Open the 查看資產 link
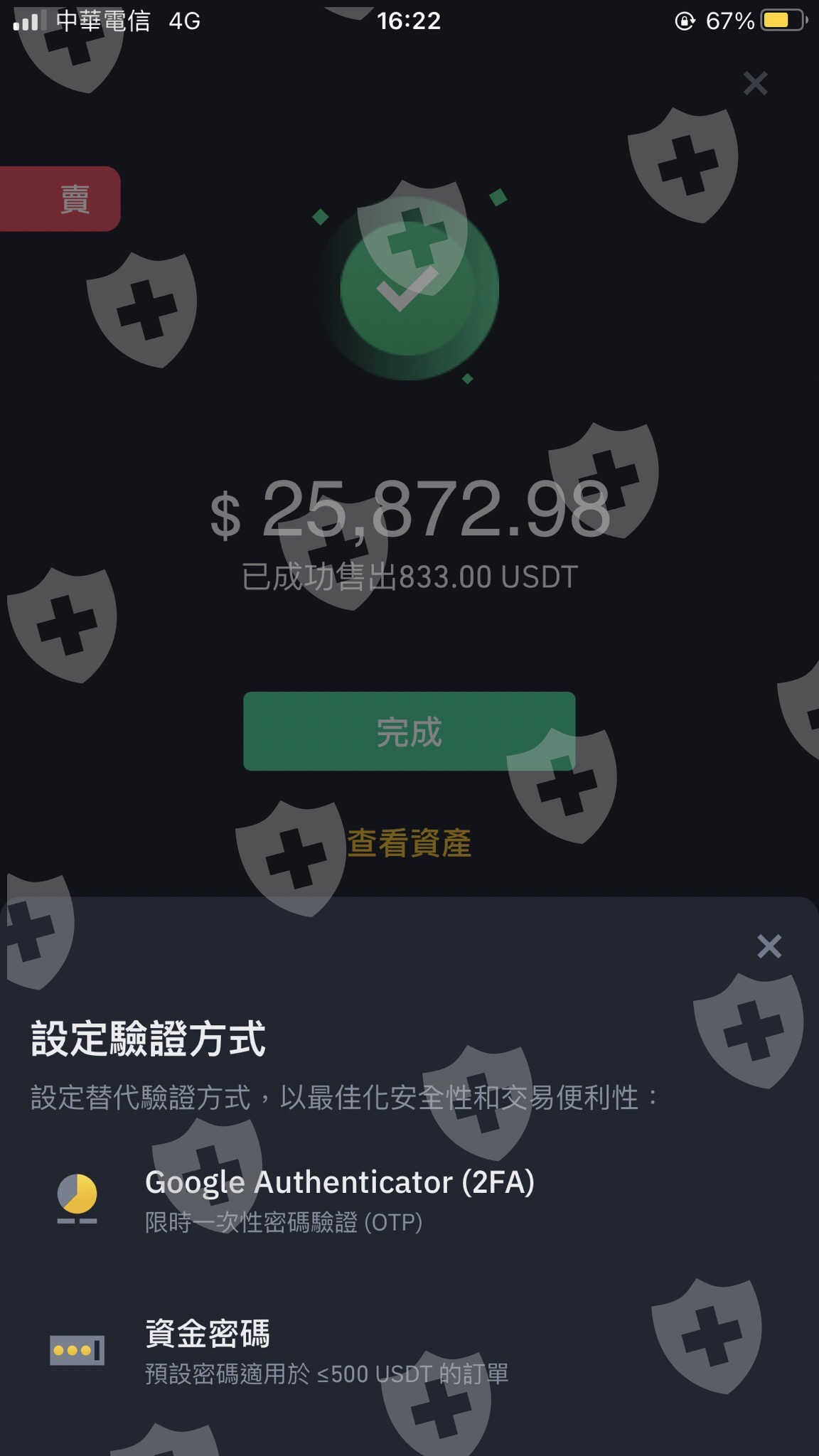Image resolution: width=819 pixels, height=1456 pixels. point(409,843)
